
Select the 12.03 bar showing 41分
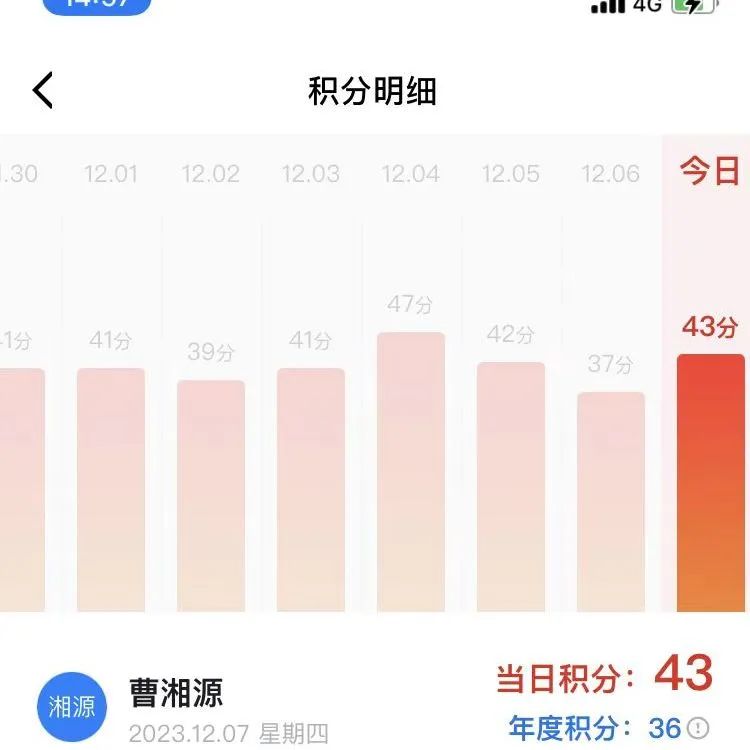(x=311, y=489)
